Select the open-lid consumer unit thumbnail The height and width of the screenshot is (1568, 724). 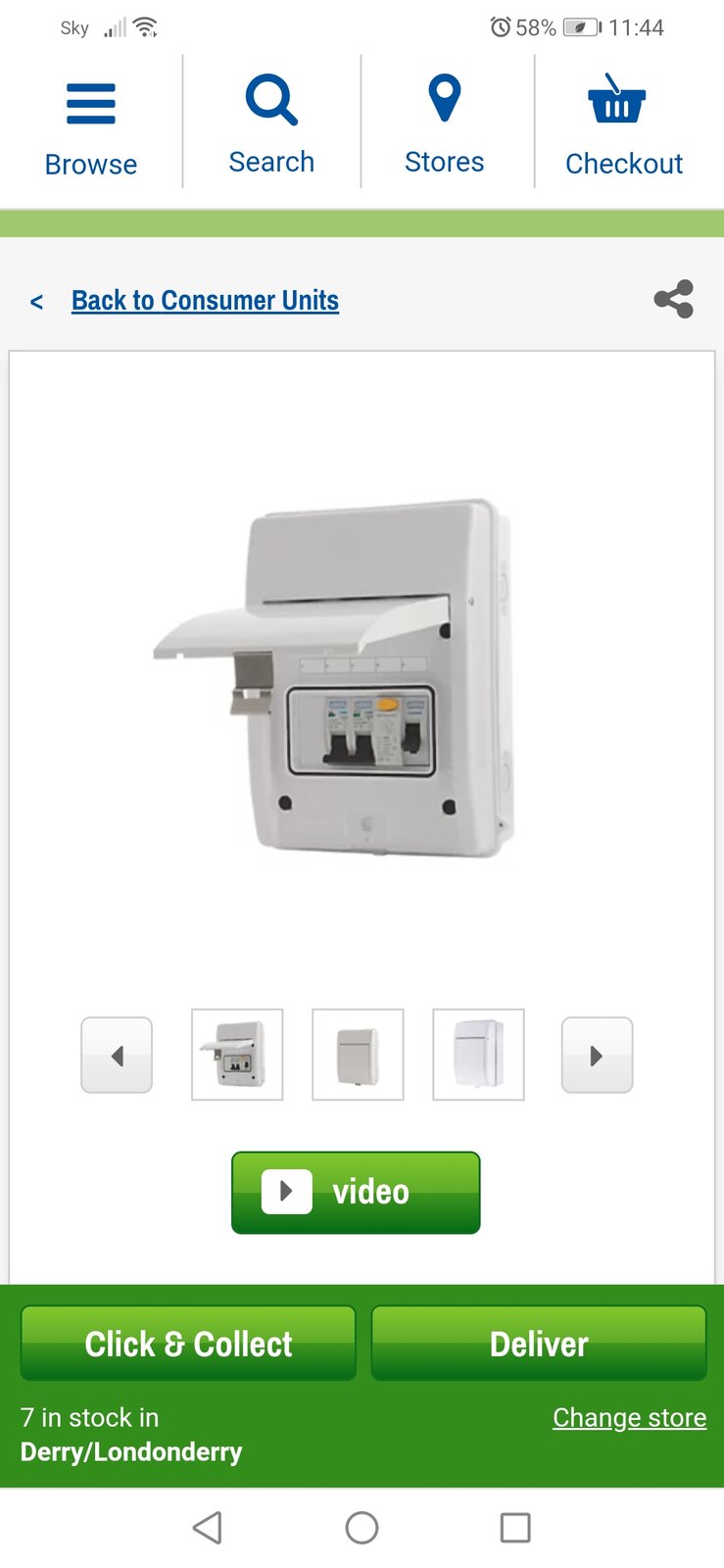tap(237, 1054)
